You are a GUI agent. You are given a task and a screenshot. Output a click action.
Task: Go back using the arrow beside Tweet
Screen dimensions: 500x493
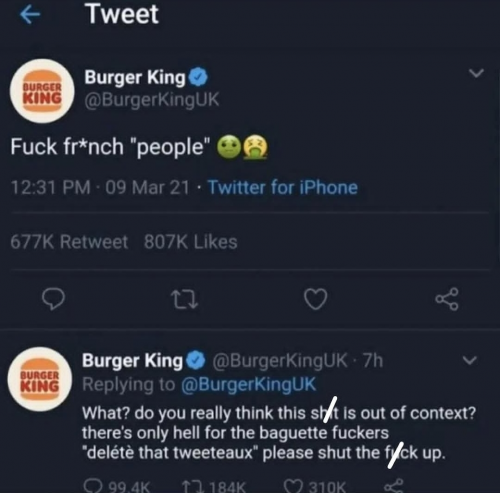coord(30,15)
